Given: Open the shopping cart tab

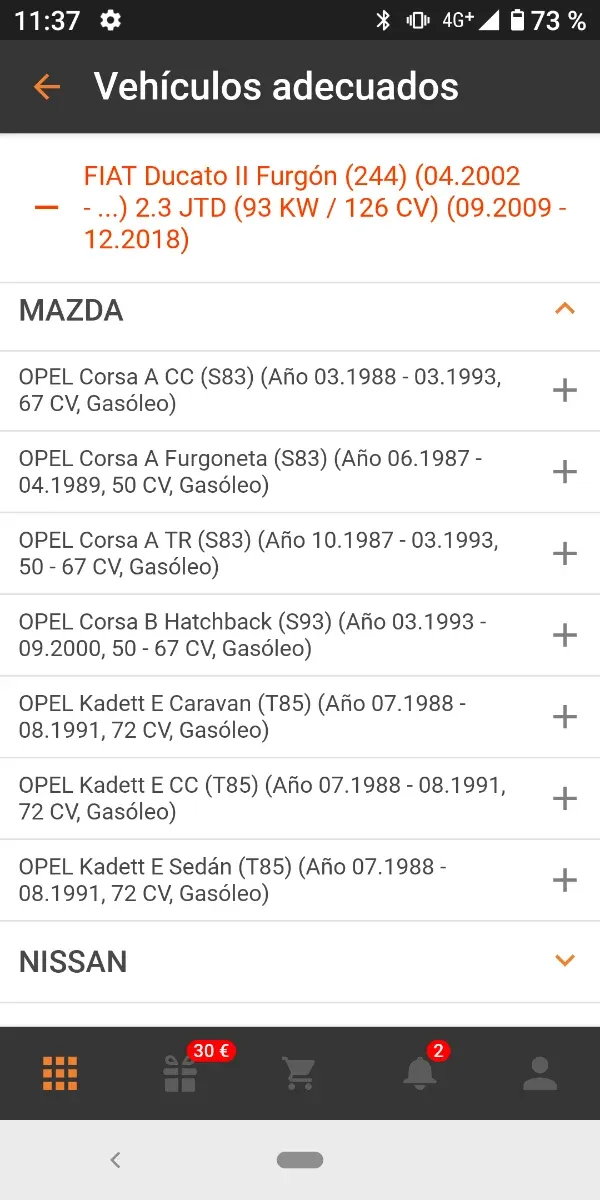Looking at the screenshot, I should (x=299, y=1073).
